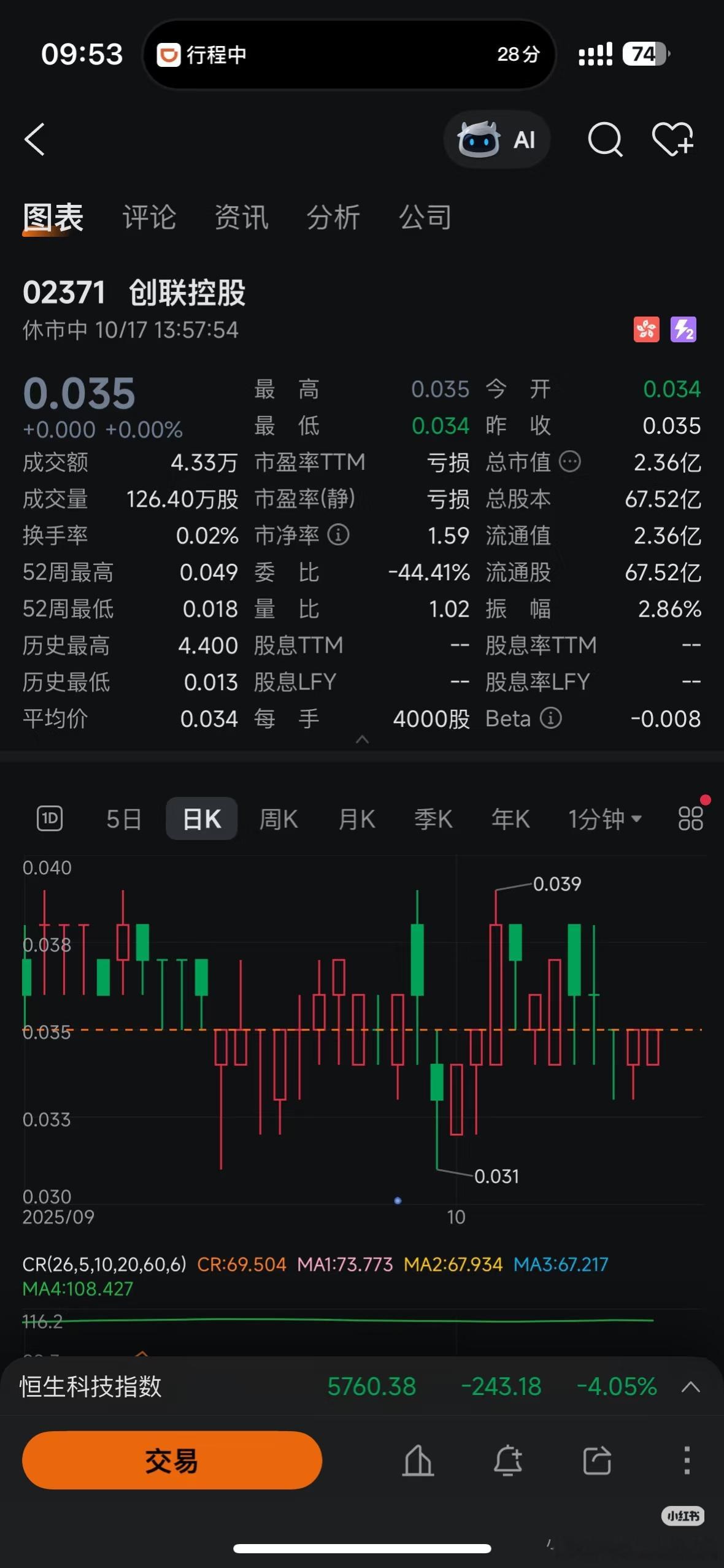Screen dimensions: 724x1568
Task: Open stock search
Action: [x=604, y=140]
